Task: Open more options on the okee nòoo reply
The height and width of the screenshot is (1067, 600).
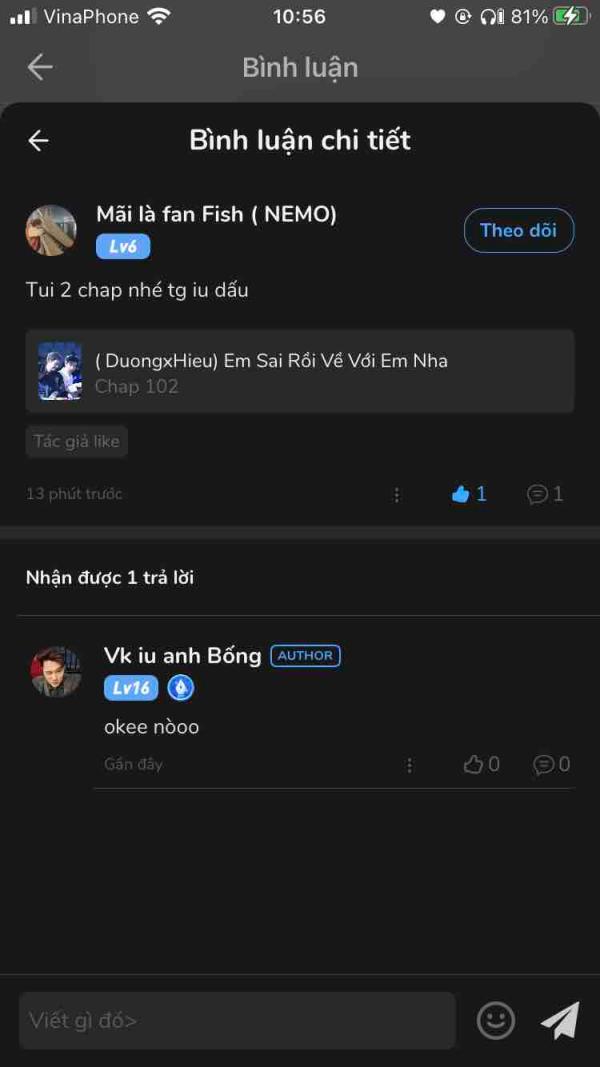Action: pyautogui.click(x=409, y=765)
